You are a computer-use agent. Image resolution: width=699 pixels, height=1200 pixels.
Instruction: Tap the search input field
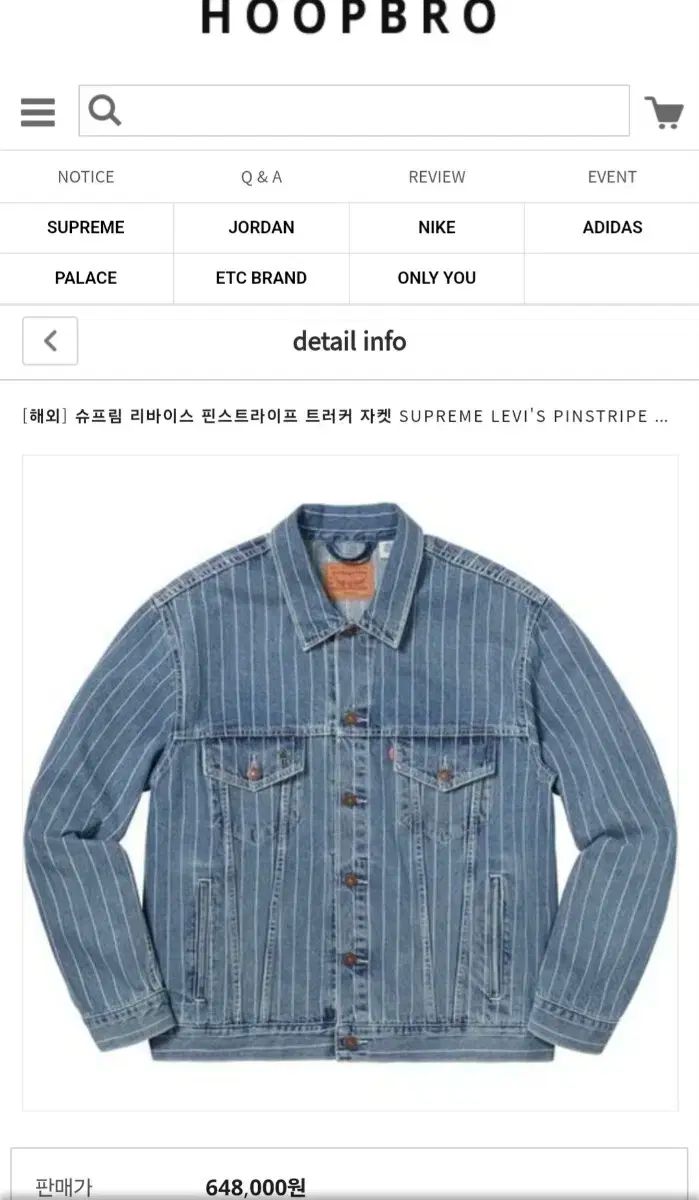pos(354,110)
